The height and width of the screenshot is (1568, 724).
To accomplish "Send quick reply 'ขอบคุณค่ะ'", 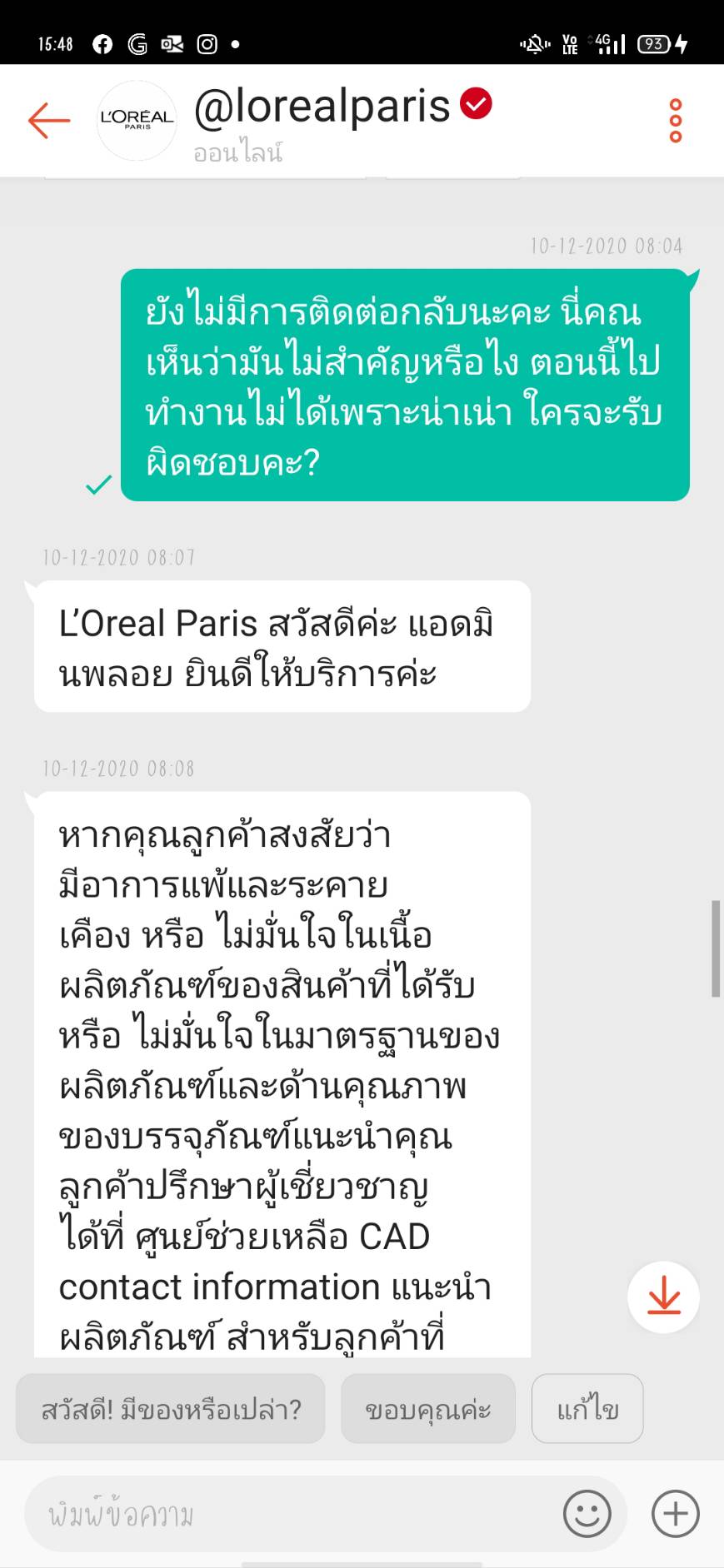I will pyautogui.click(x=428, y=1408).
